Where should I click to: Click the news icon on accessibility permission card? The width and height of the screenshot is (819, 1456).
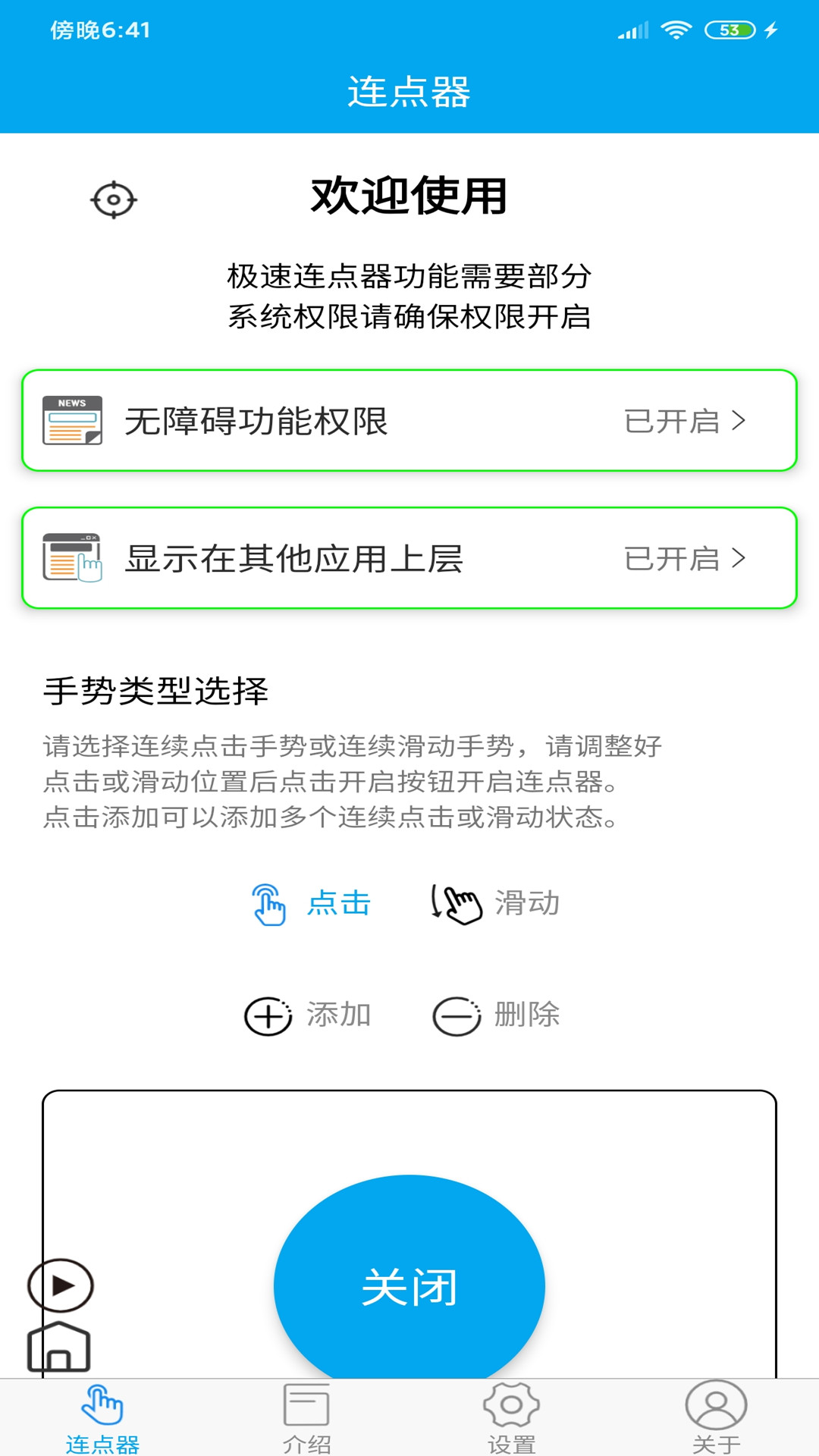[73, 419]
